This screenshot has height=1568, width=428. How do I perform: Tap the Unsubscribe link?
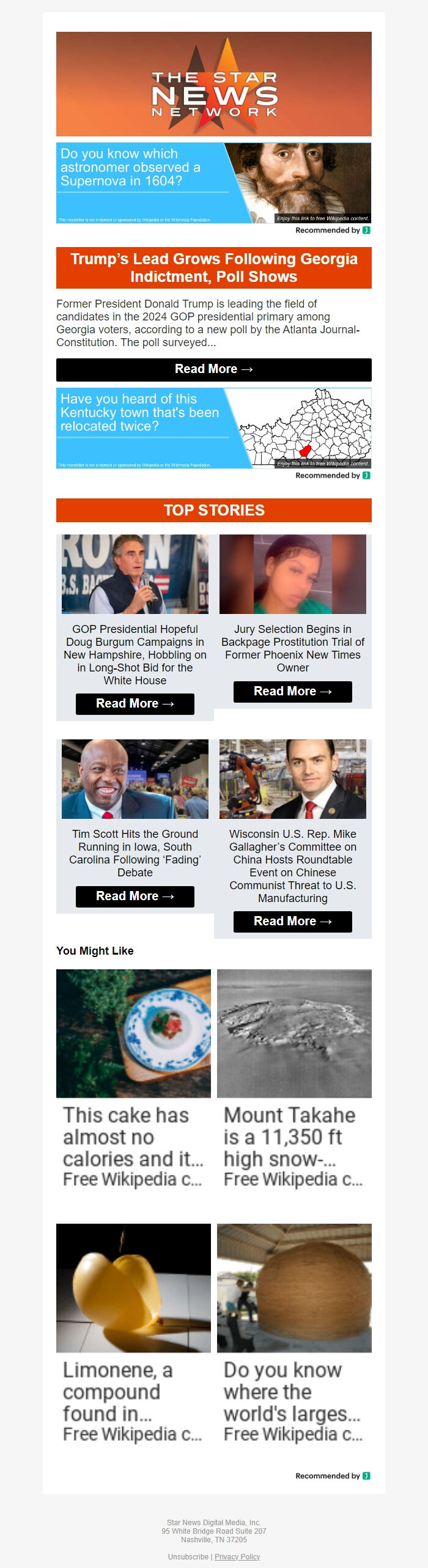(x=188, y=1556)
